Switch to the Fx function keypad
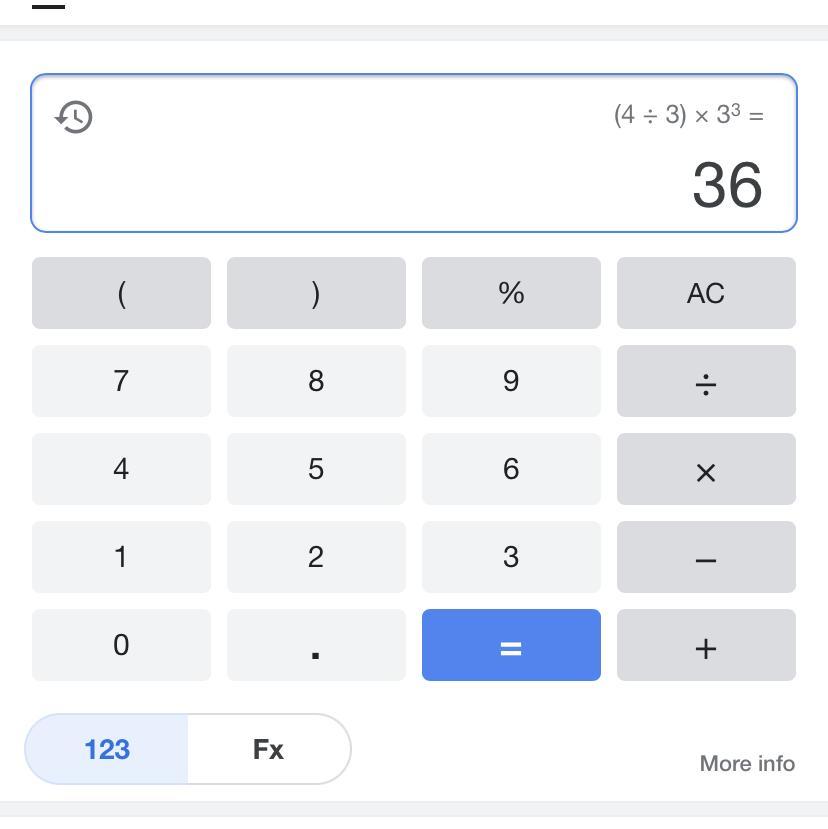 point(269,749)
